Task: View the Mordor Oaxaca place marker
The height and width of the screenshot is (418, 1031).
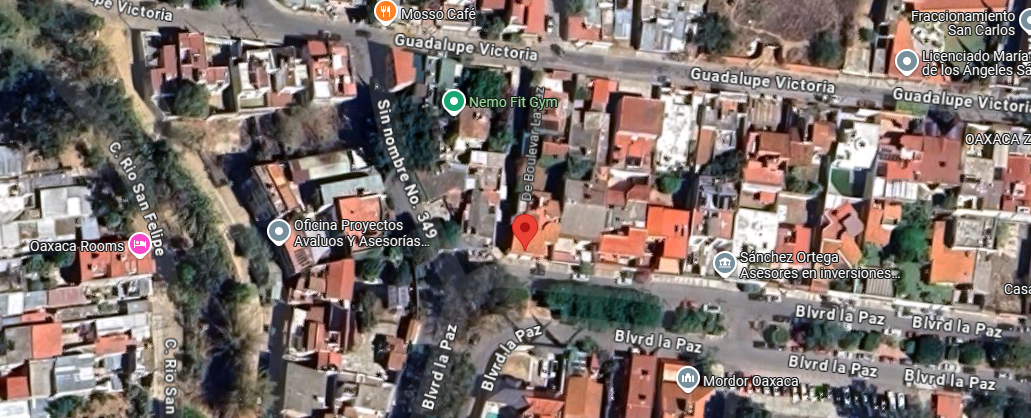Action: 688,379
